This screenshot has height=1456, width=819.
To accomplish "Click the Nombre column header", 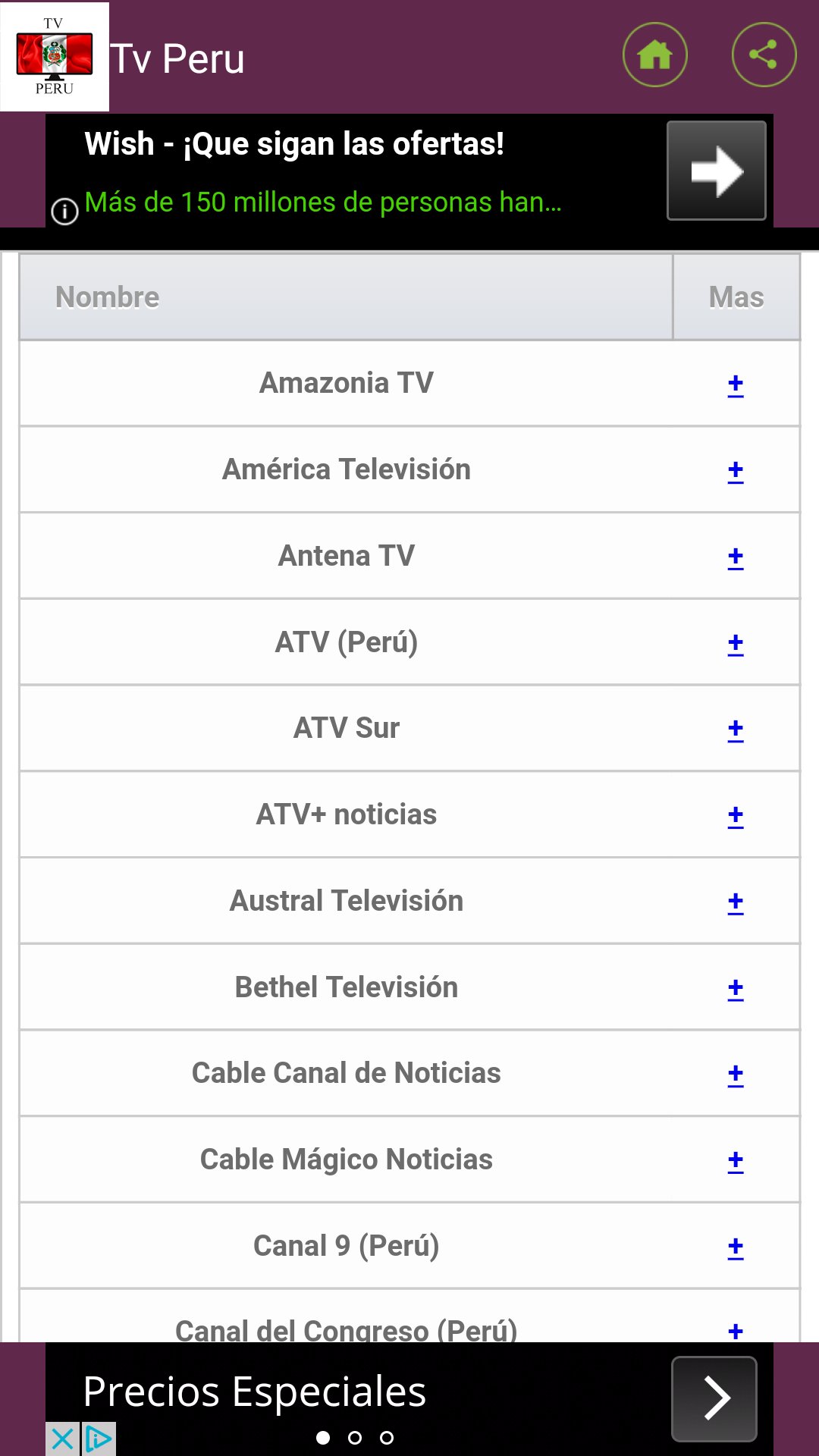I will tap(108, 297).
